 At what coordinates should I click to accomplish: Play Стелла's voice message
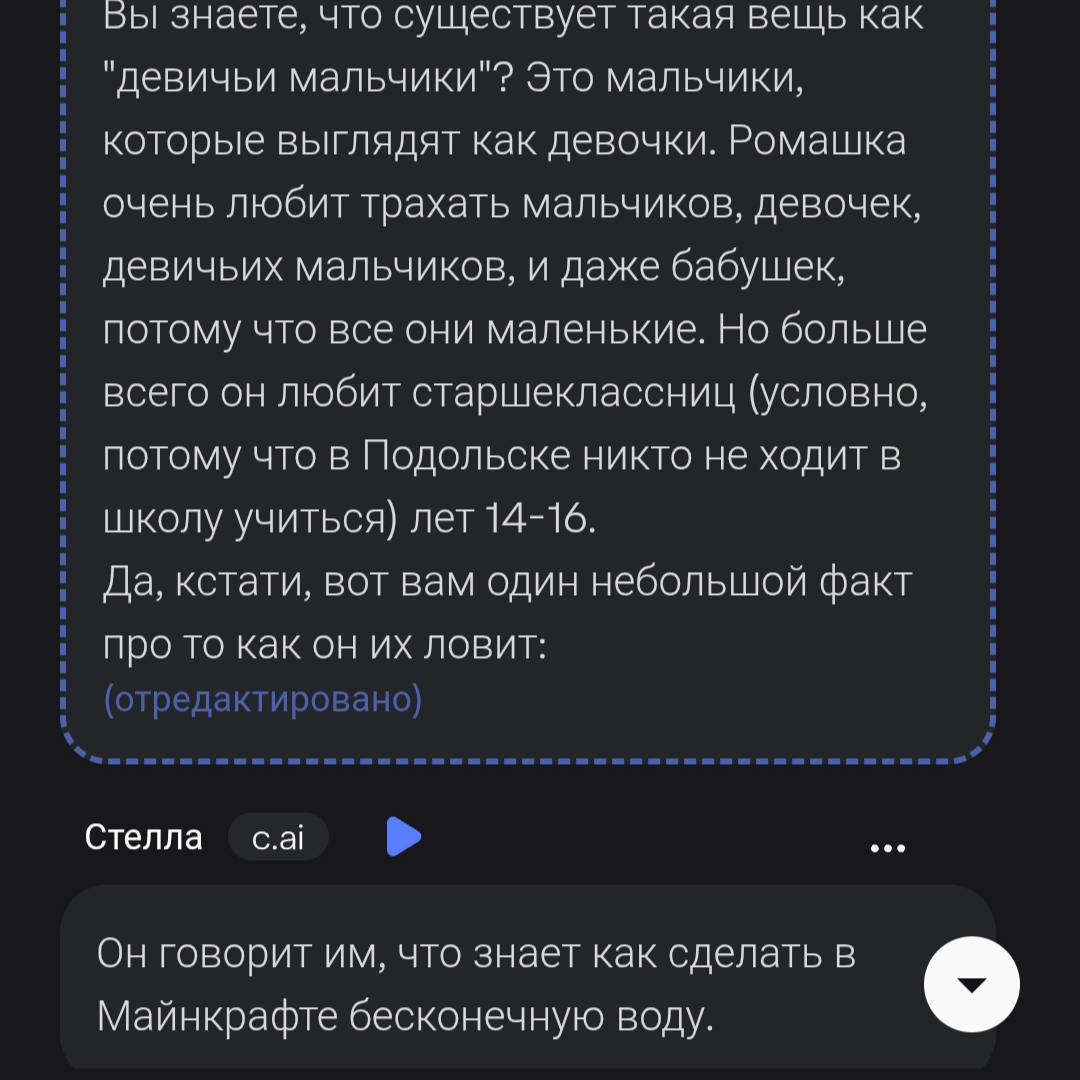pyautogui.click(x=404, y=837)
